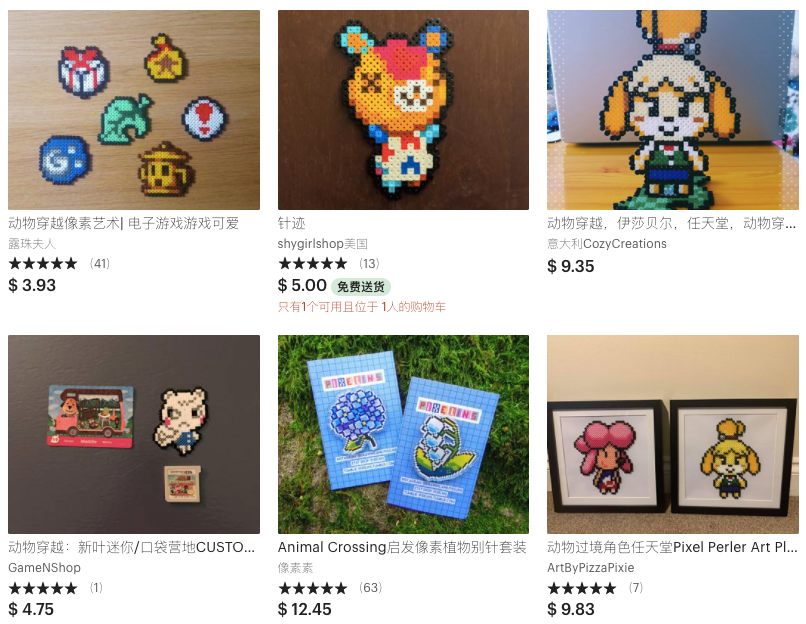The width and height of the screenshot is (806, 624).
Task: Open the shygirlshop $5.00 listing
Action: point(403,110)
